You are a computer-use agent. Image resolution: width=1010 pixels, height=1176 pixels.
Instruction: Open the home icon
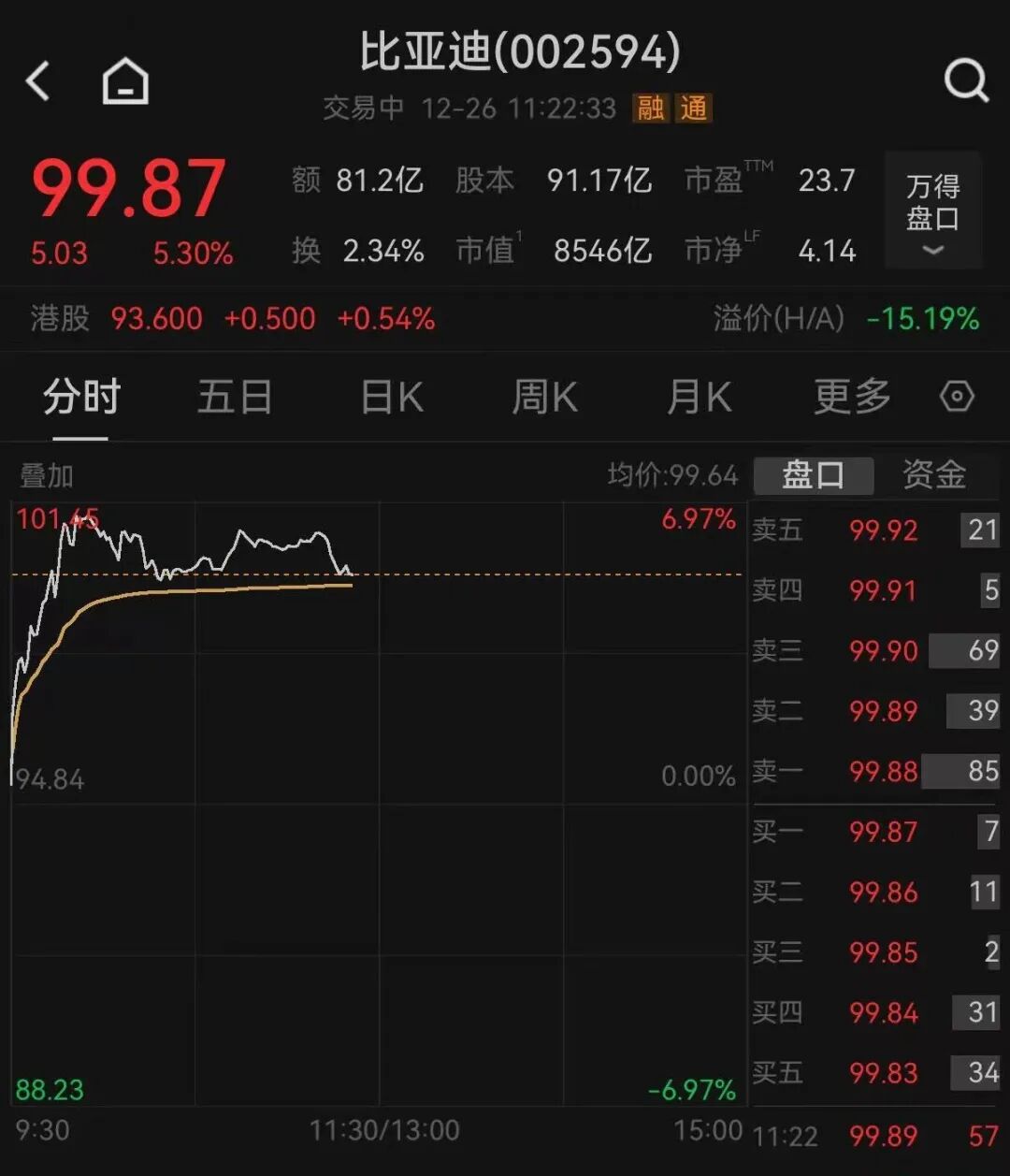[125, 81]
